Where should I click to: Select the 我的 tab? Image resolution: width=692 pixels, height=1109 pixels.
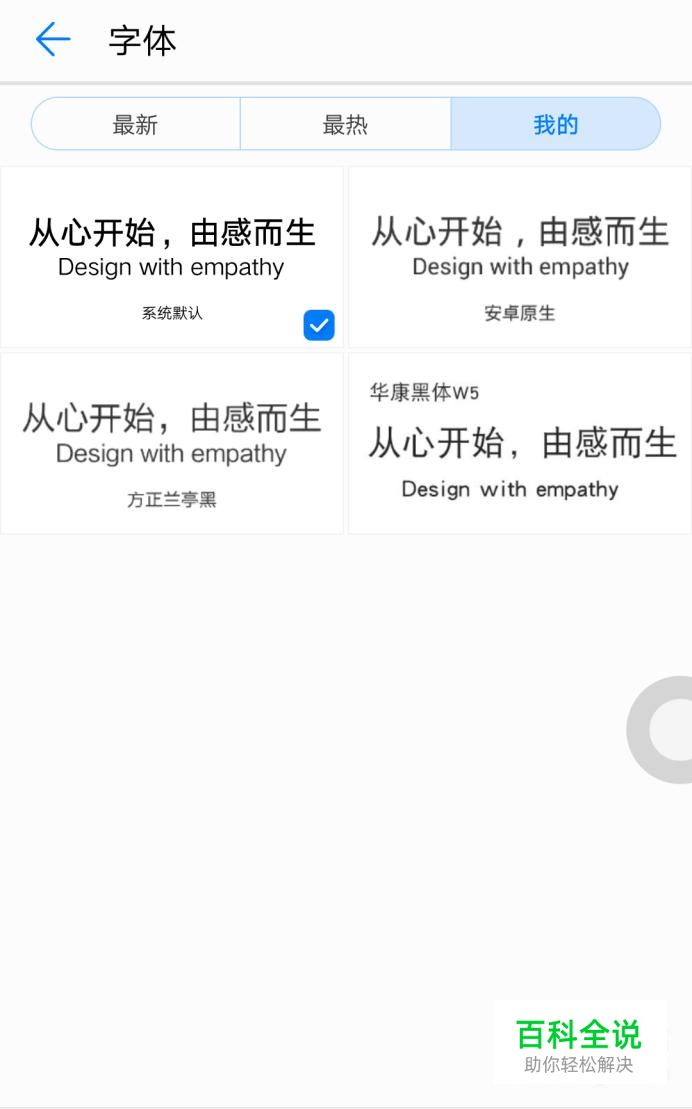pyautogui.click(x=555, y=124)
